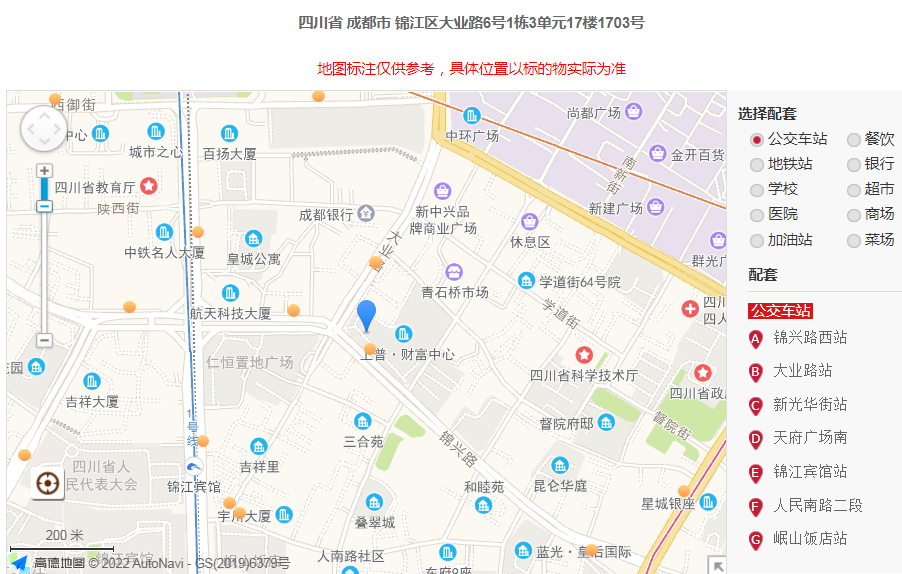This screenshot has width=902, height=574.
Task: Open bus stop 人民南路二段
Action: point(816,505)
